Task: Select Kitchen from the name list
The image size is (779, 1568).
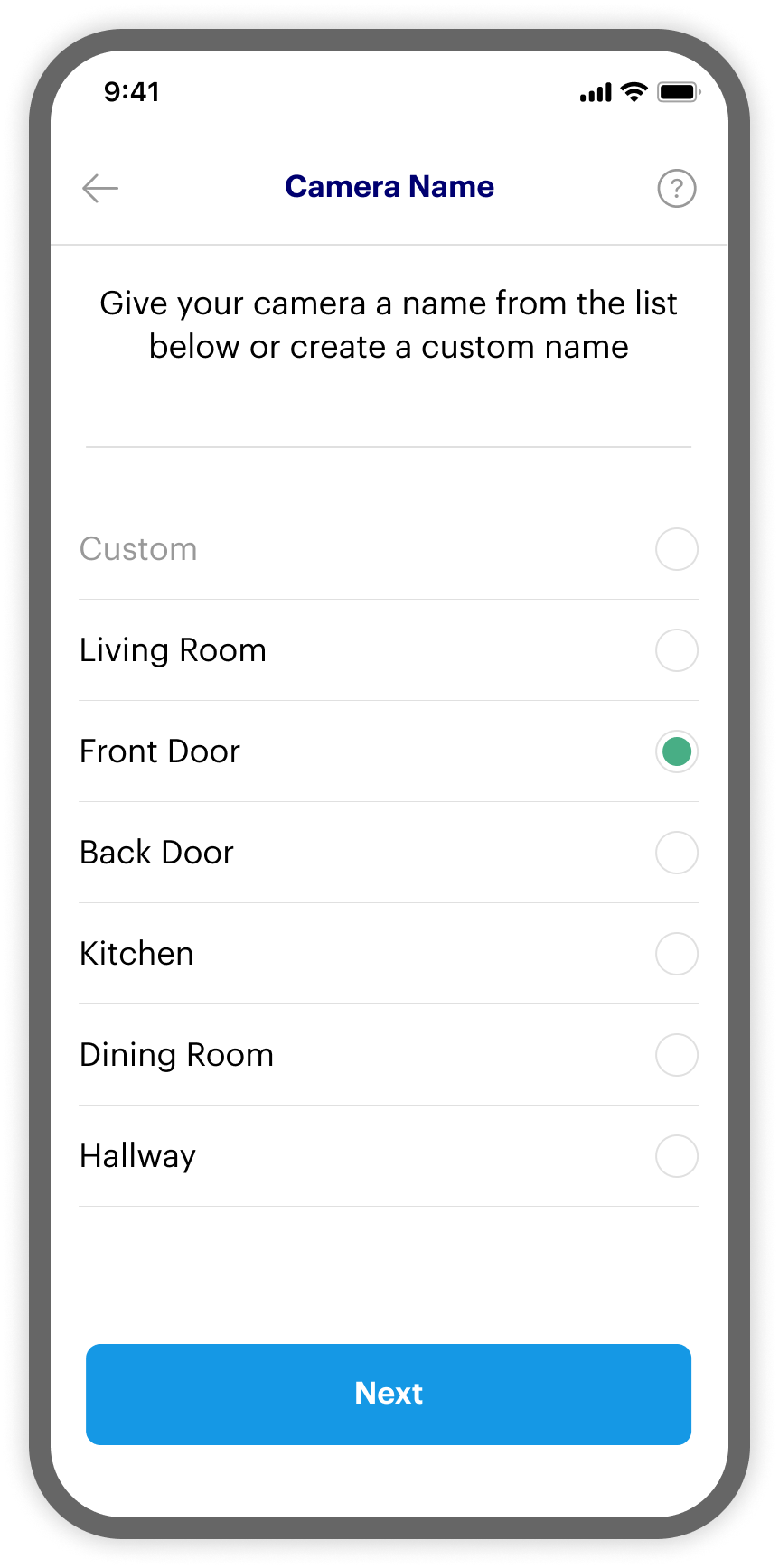Action: point(676,954)
